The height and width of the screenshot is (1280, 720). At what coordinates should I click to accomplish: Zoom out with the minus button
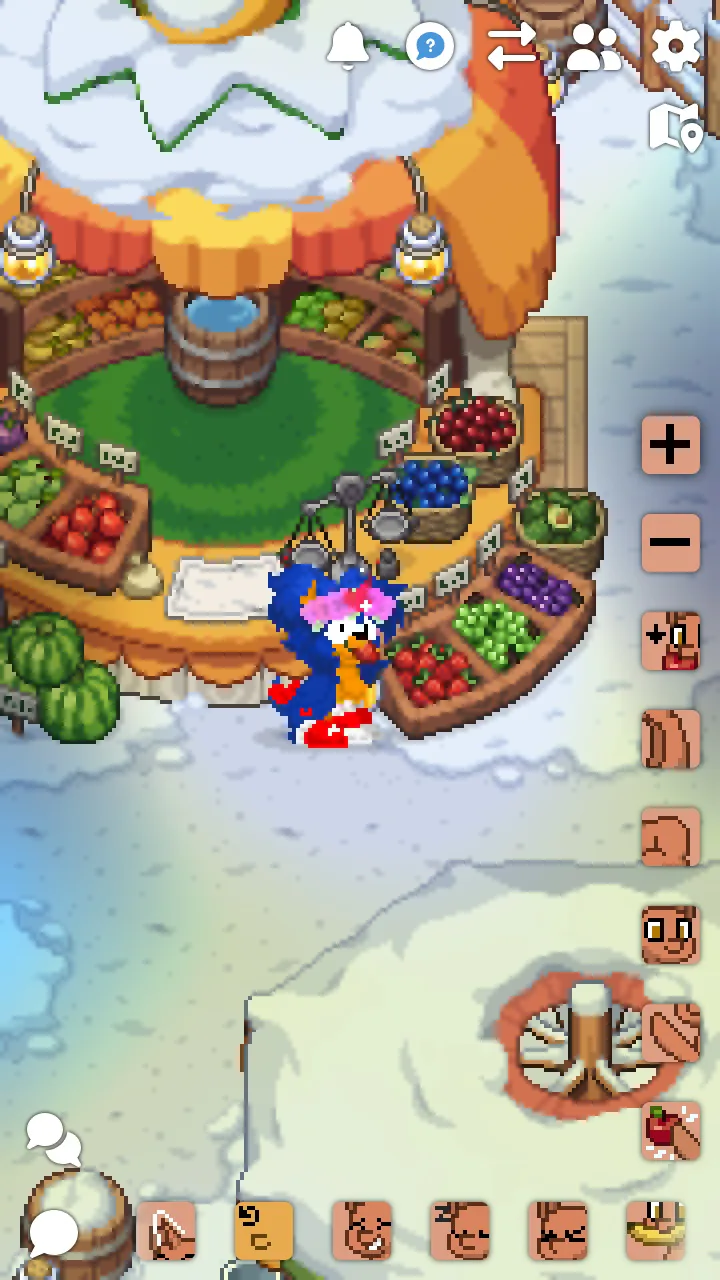(x=670, y=543)
